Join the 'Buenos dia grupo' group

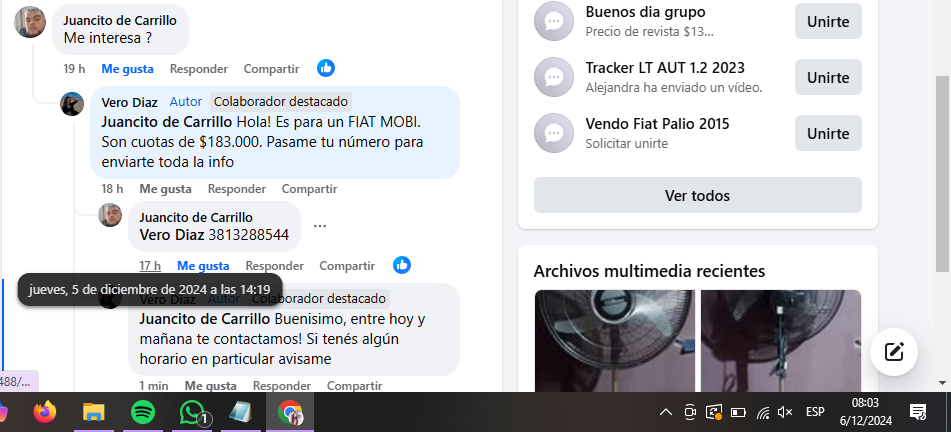click(827, 21)
